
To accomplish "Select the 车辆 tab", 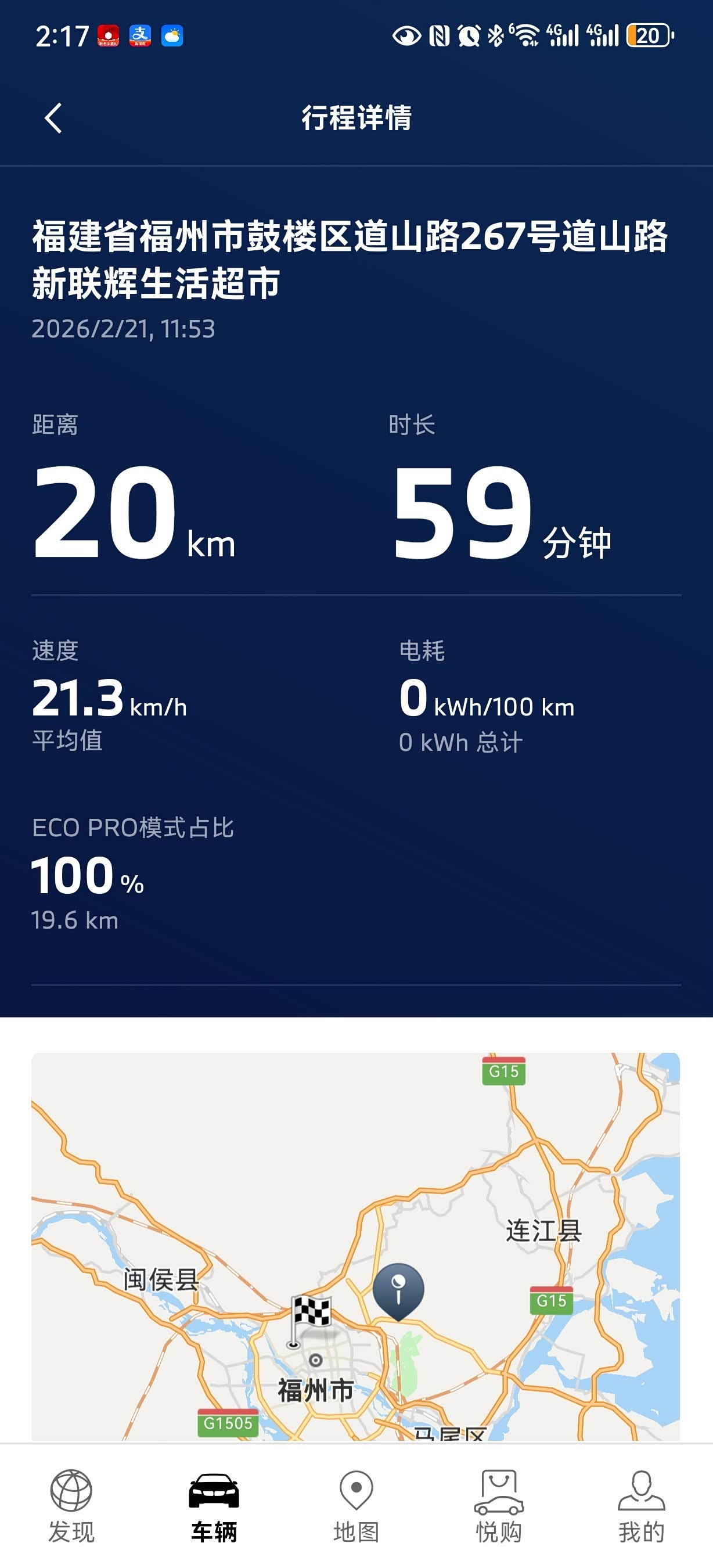I will coord(214,1506).
